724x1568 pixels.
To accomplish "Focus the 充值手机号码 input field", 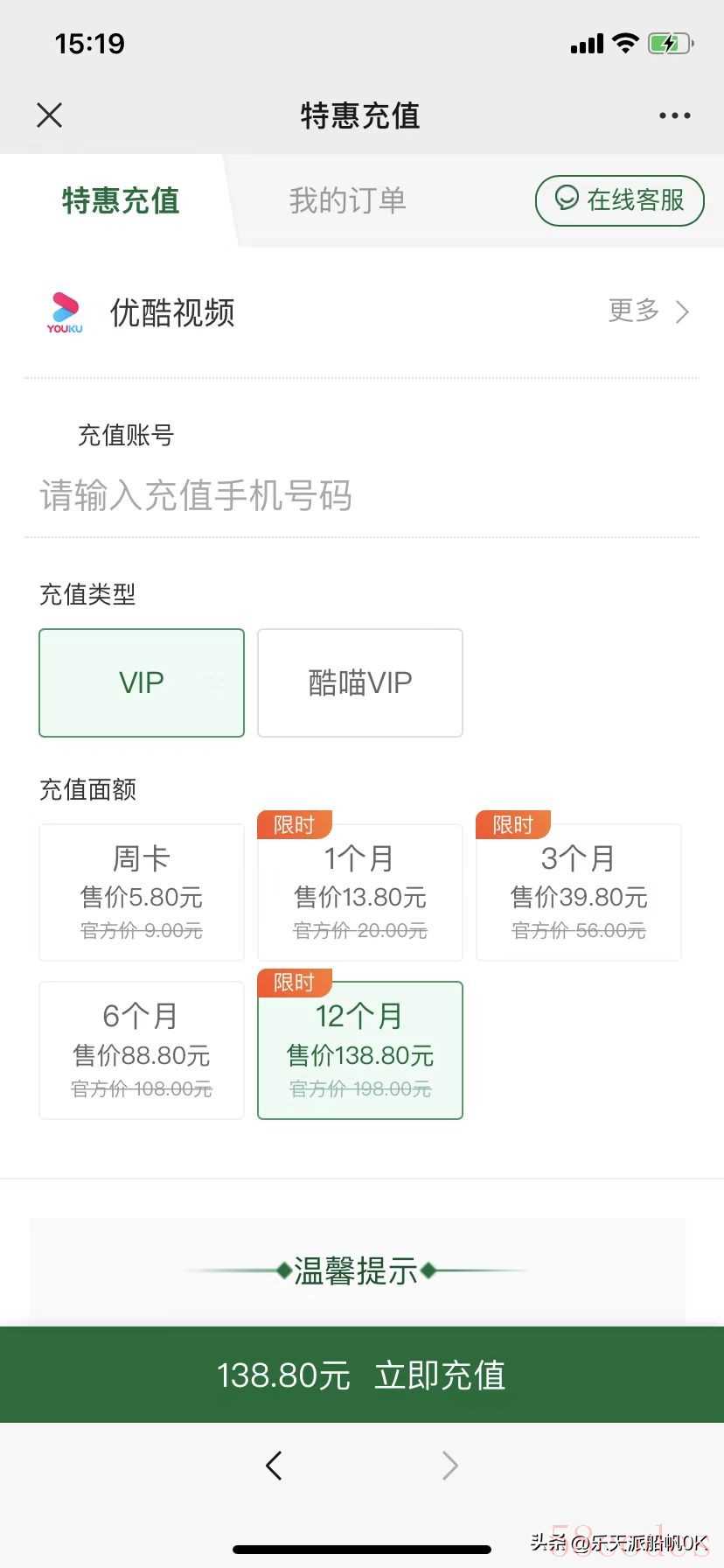I will coord(362,496).
